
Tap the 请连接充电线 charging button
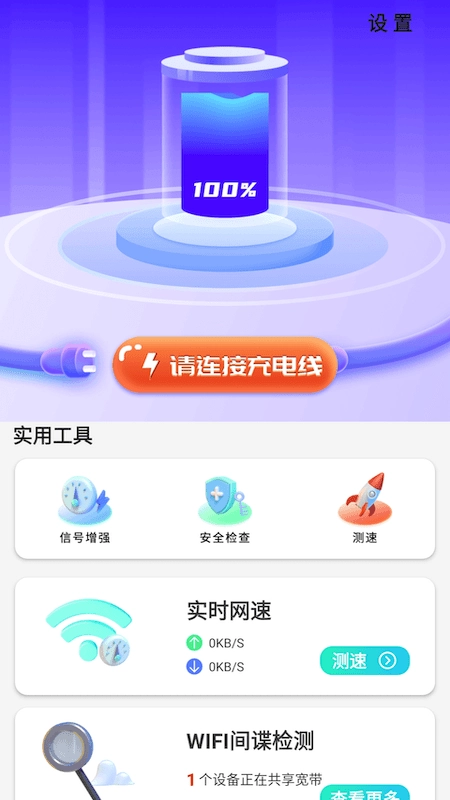pos(225,364)
